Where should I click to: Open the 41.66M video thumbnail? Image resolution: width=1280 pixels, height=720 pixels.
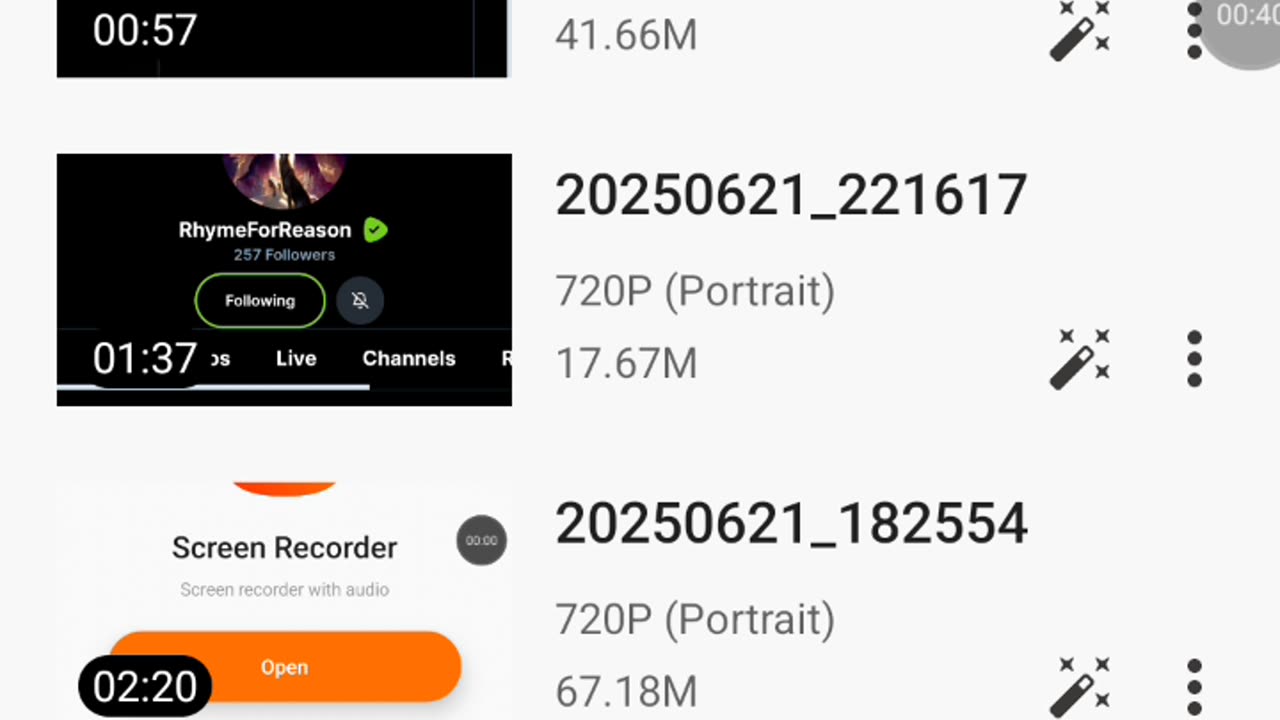click(284, 38)
